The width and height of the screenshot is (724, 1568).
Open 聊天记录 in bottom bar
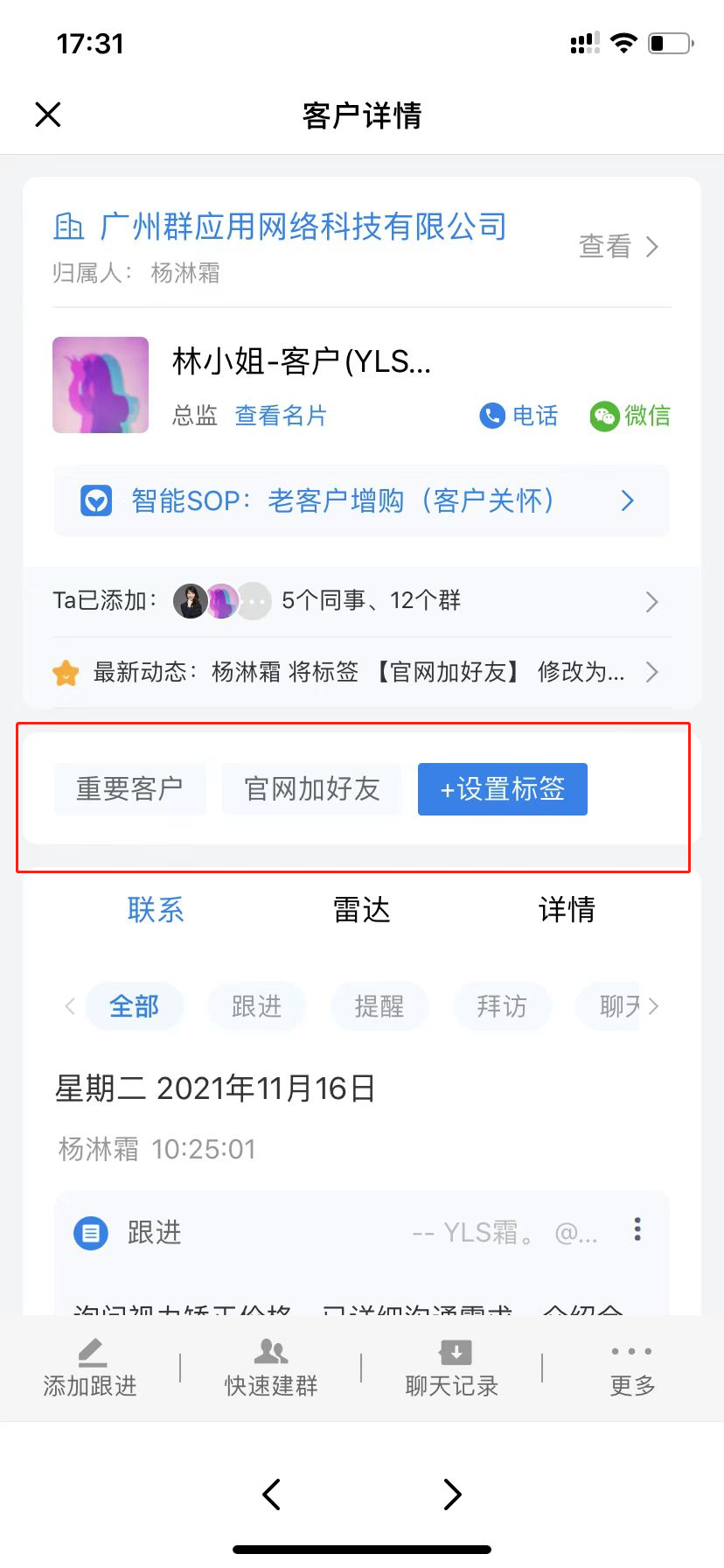(452, 1368)
